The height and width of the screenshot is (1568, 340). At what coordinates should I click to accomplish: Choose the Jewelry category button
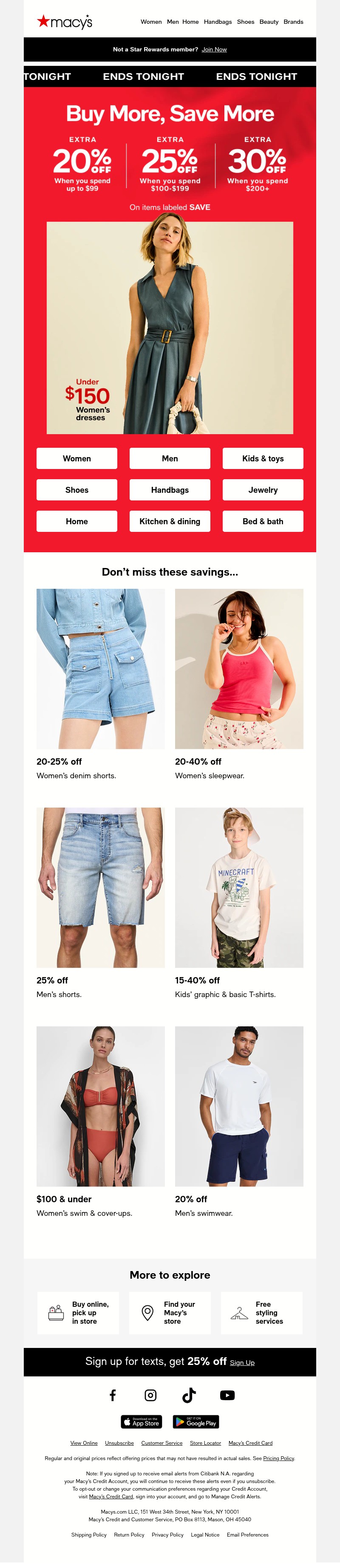263,490
